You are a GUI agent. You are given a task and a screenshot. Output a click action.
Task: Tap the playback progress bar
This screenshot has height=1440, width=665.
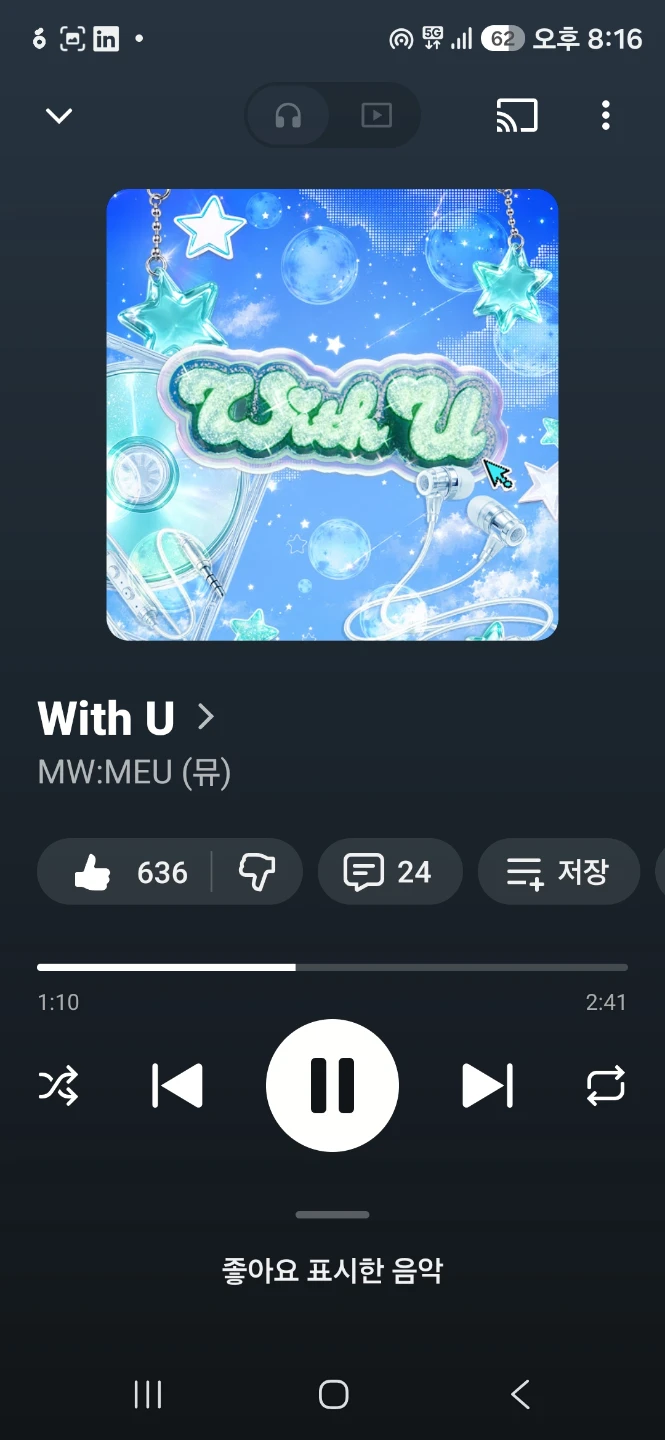pyautogui.click(x=332, y=967)
